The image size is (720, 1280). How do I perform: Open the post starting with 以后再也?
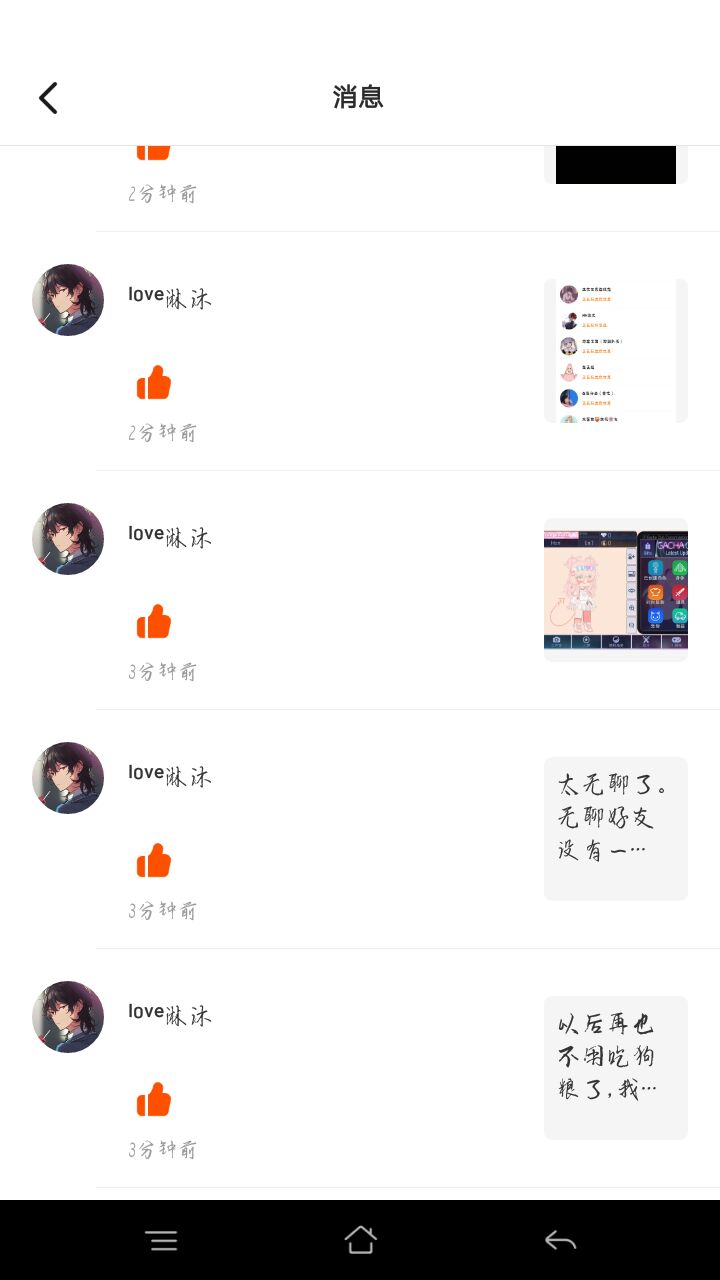click(615, 1068)
